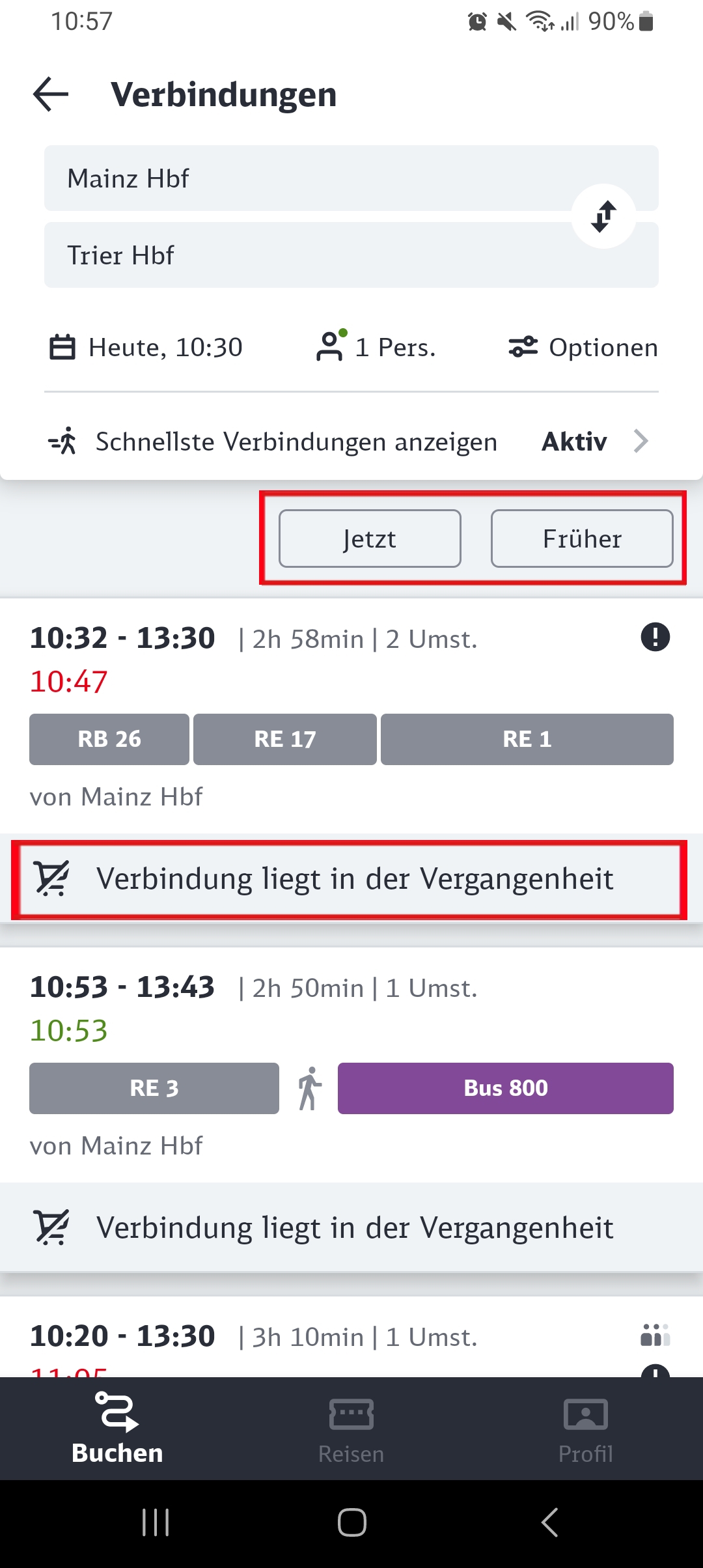Change the travel time Heute, 10:30
Viewport: 703px width, 1568px height.
[x=146, y=348]
